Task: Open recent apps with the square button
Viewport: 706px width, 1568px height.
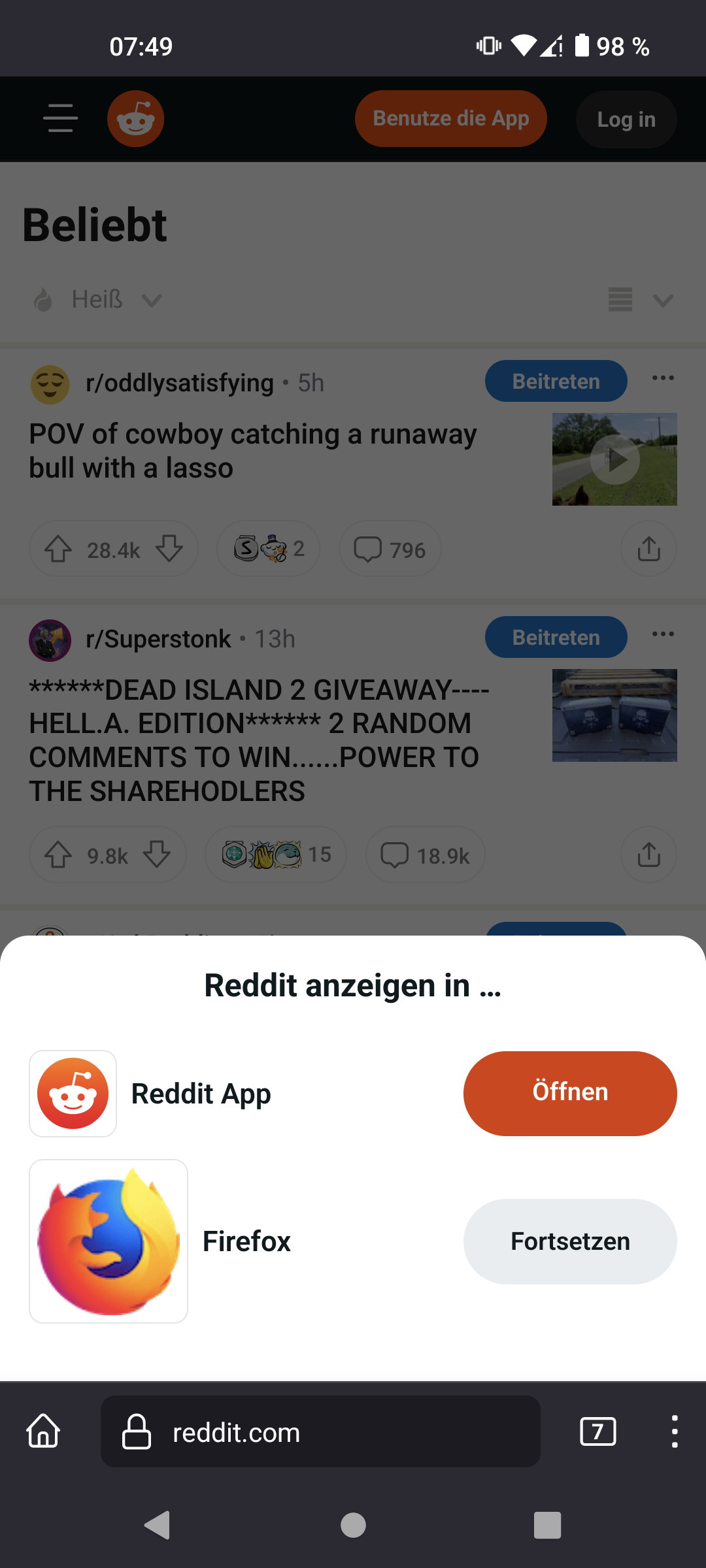Action: 547,1526
